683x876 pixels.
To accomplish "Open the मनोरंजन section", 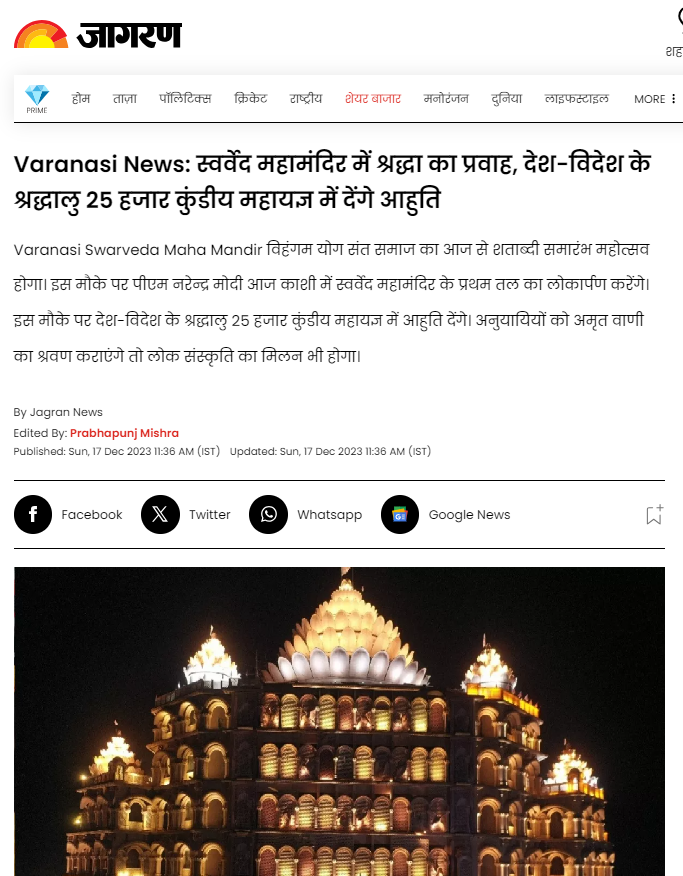I will coord(446,99).
